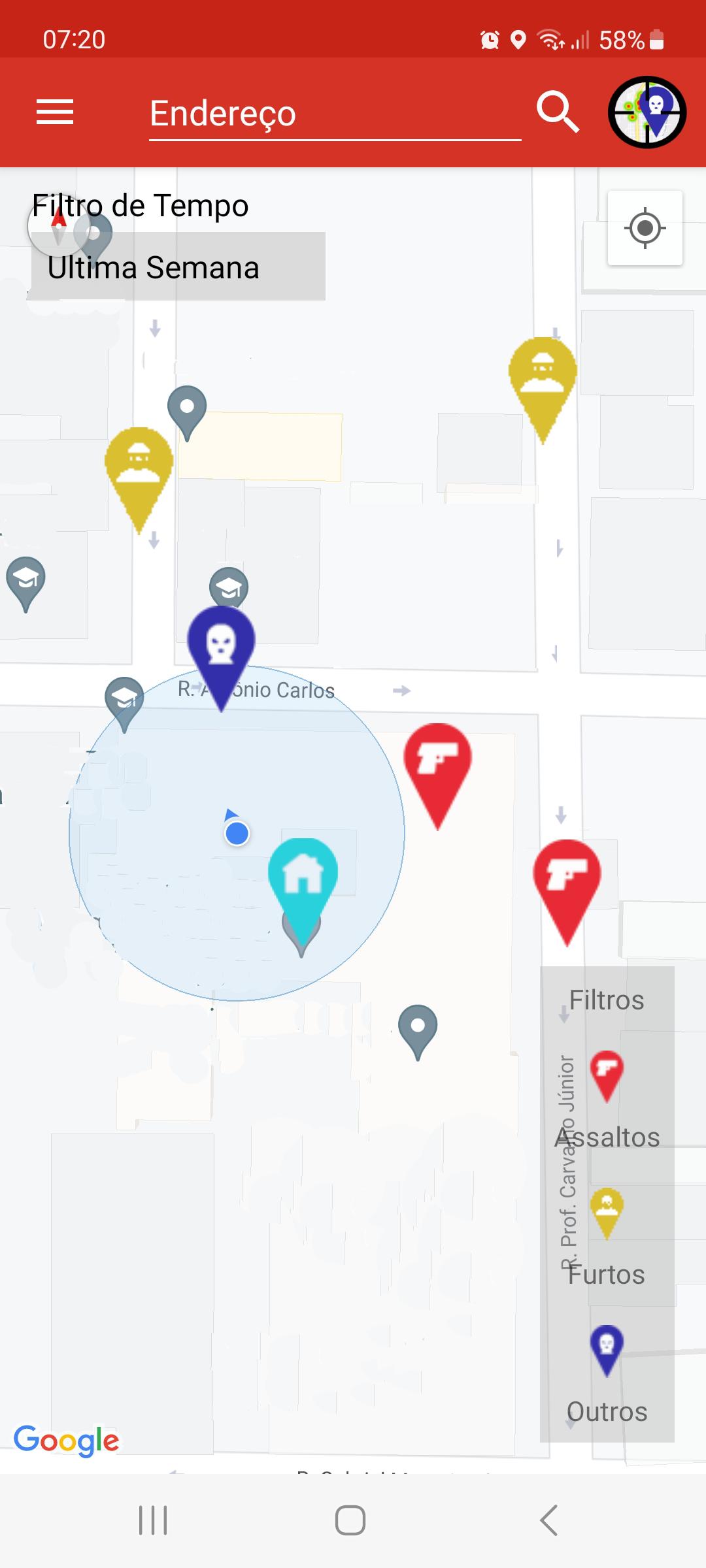Tap the Endereço address field
The image size is (706, 1568).
(x=335, y=114)
